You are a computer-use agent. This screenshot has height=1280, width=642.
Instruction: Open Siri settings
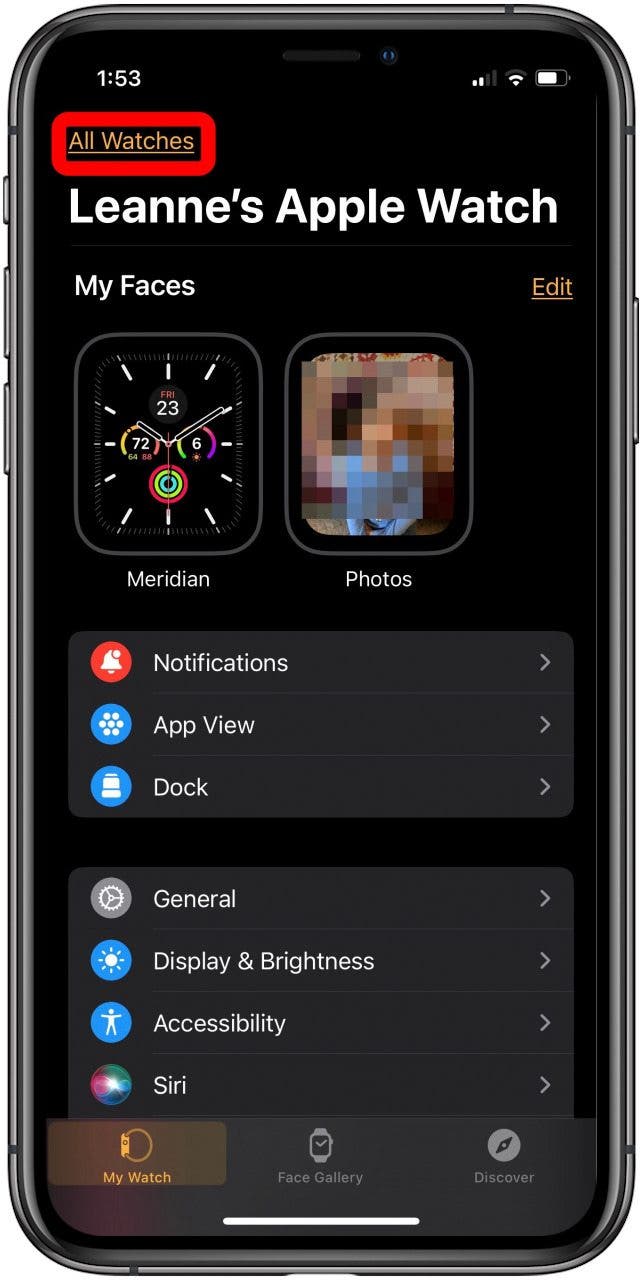[x=320, y=1085]
